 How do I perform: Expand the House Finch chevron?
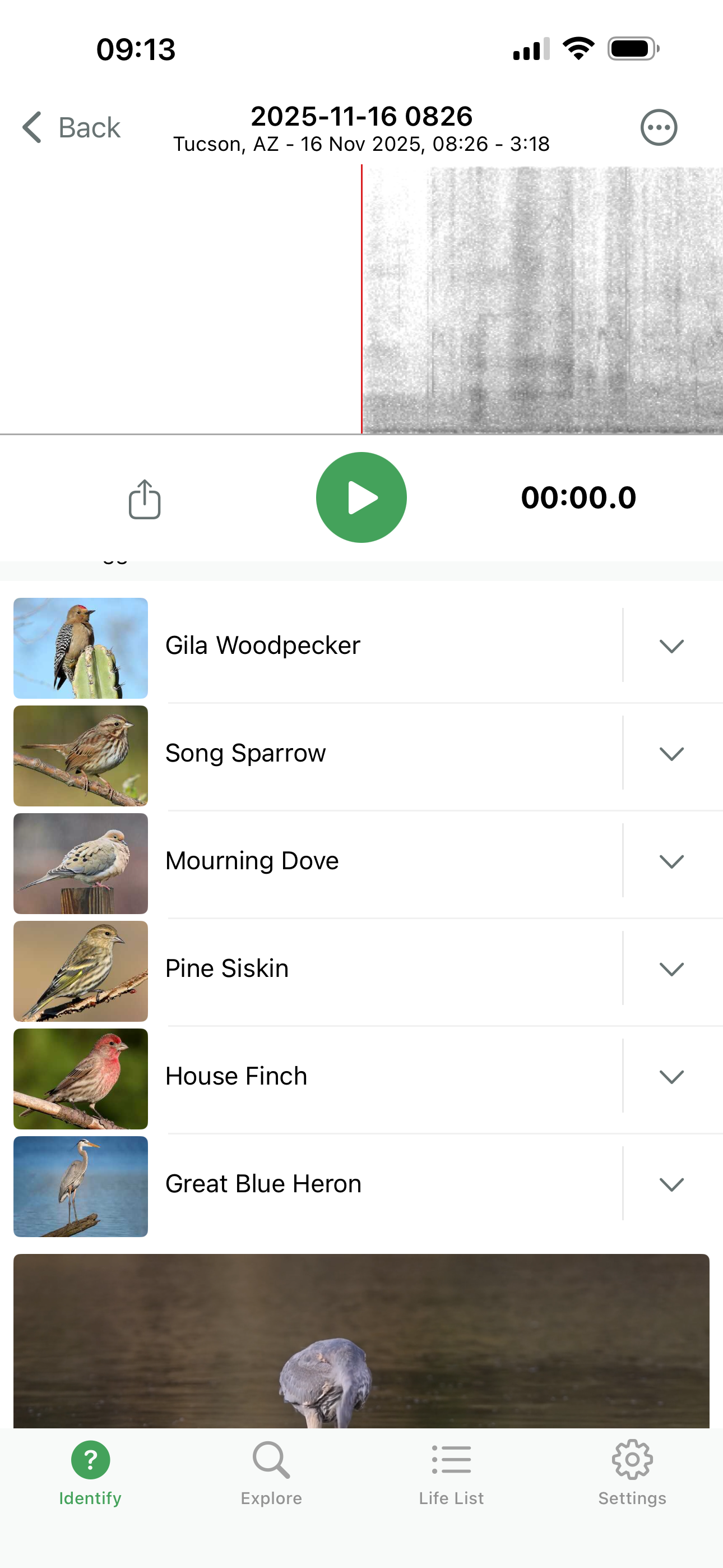671,1077
